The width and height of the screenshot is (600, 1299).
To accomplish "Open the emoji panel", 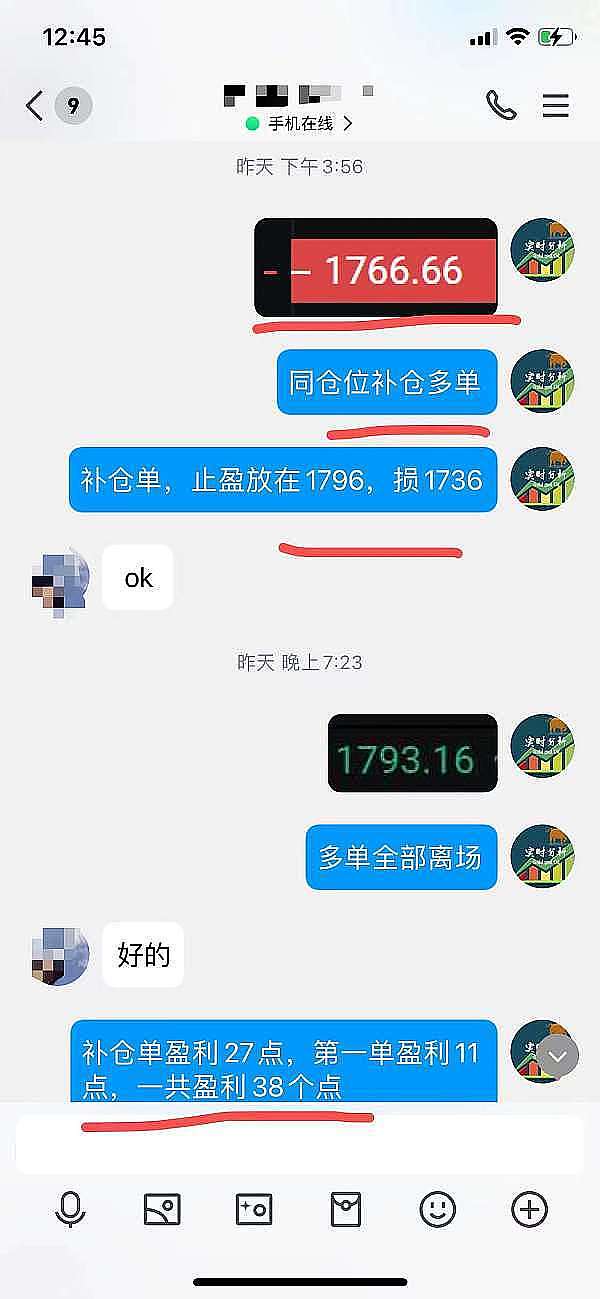I will click(x=437, y=1210).
